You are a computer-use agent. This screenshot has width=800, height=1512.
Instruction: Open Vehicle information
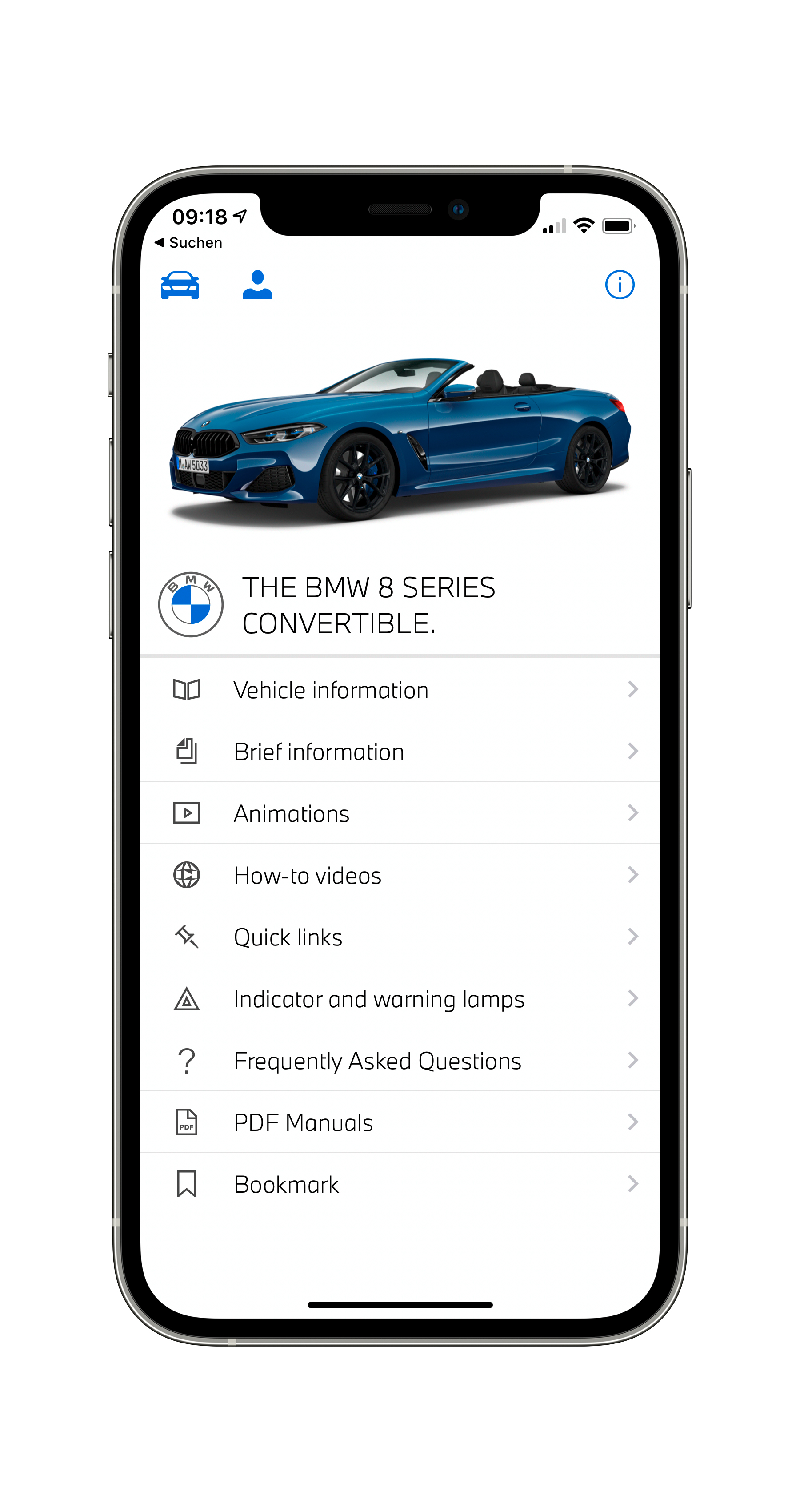(400, 690)
